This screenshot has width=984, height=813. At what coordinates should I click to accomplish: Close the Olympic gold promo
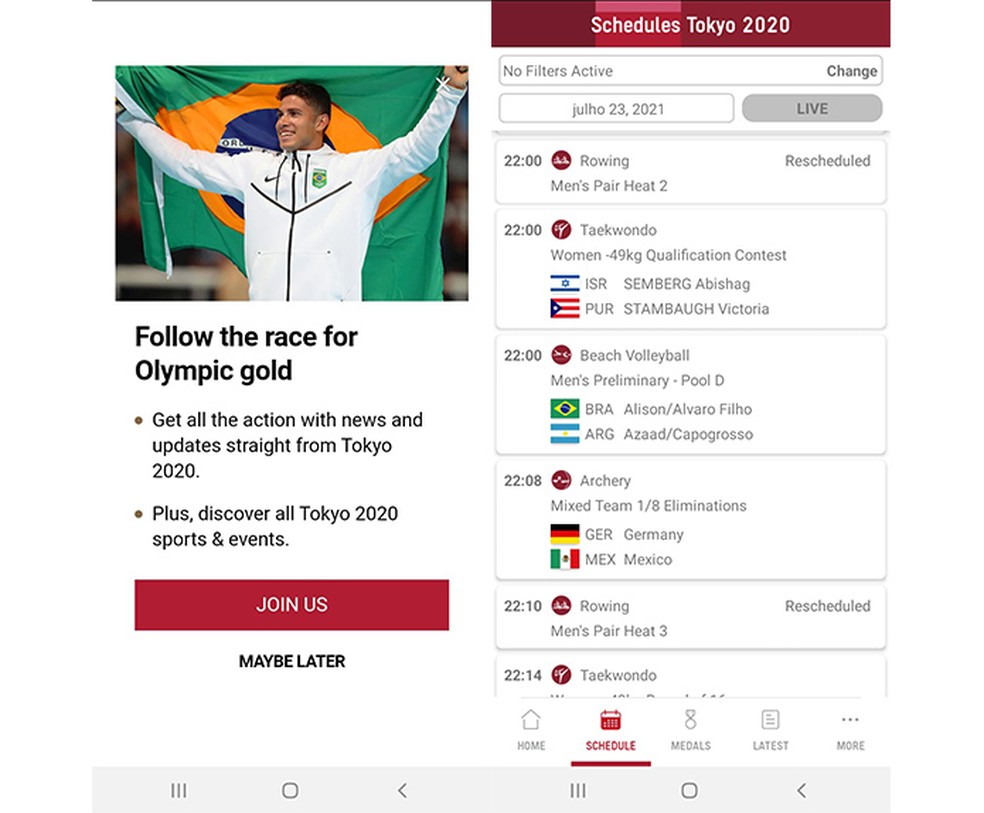point(442,86)
